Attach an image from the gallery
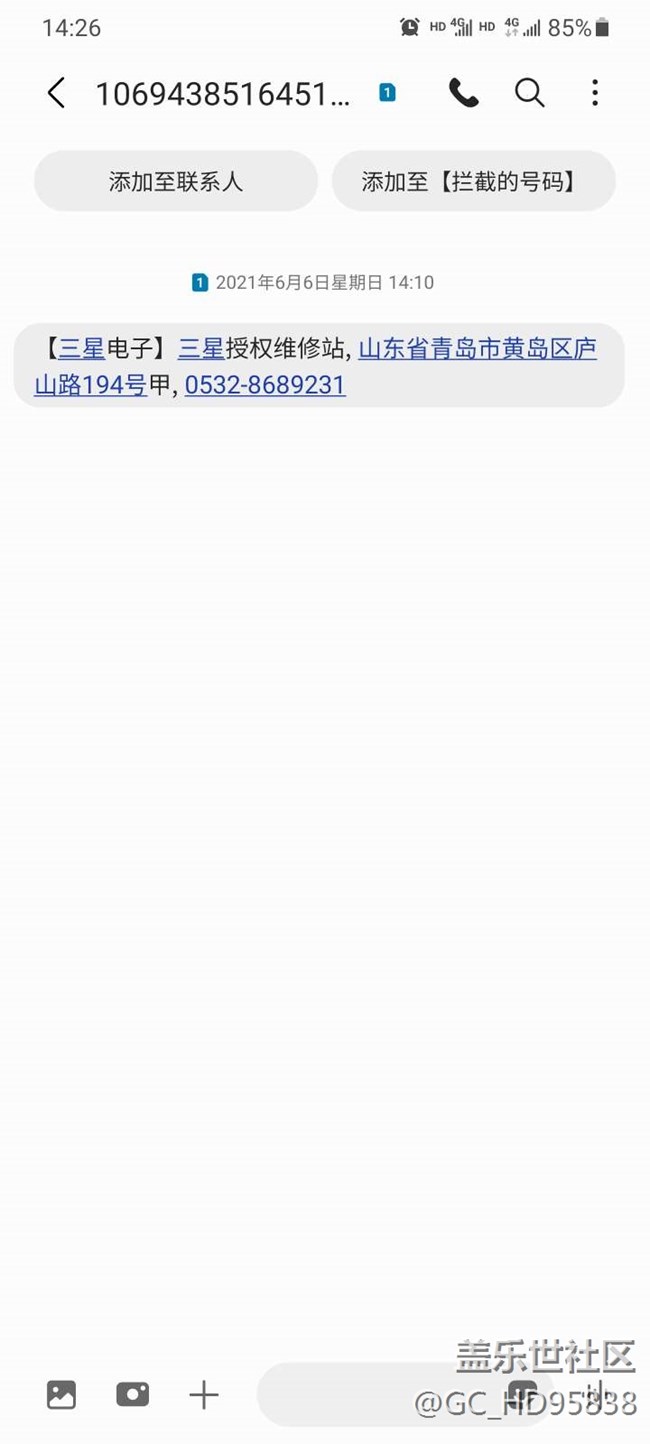 61,1394
